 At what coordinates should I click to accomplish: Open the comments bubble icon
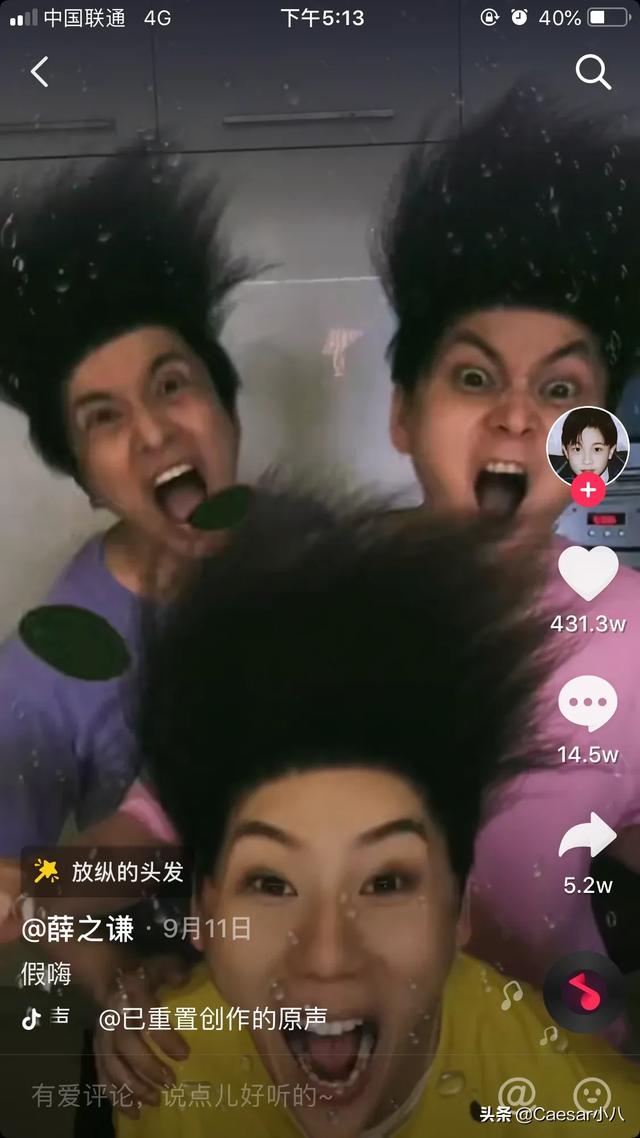click(x=588, y=703)
